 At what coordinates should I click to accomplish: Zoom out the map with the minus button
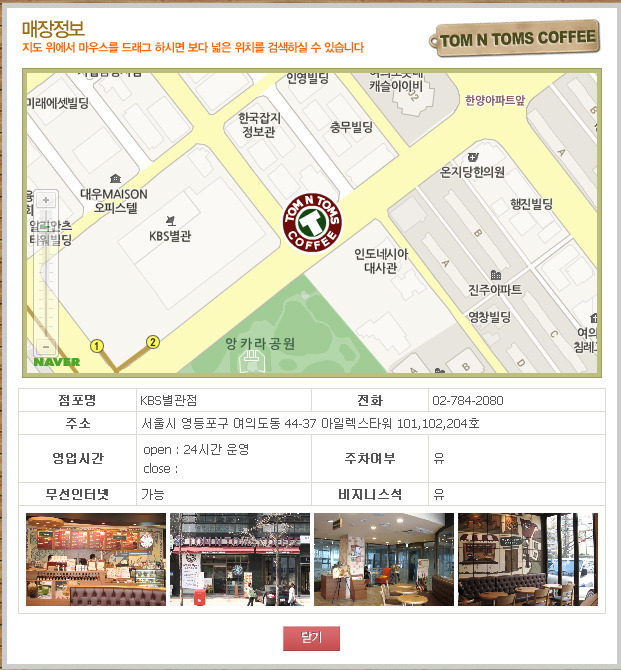(46, 346)
